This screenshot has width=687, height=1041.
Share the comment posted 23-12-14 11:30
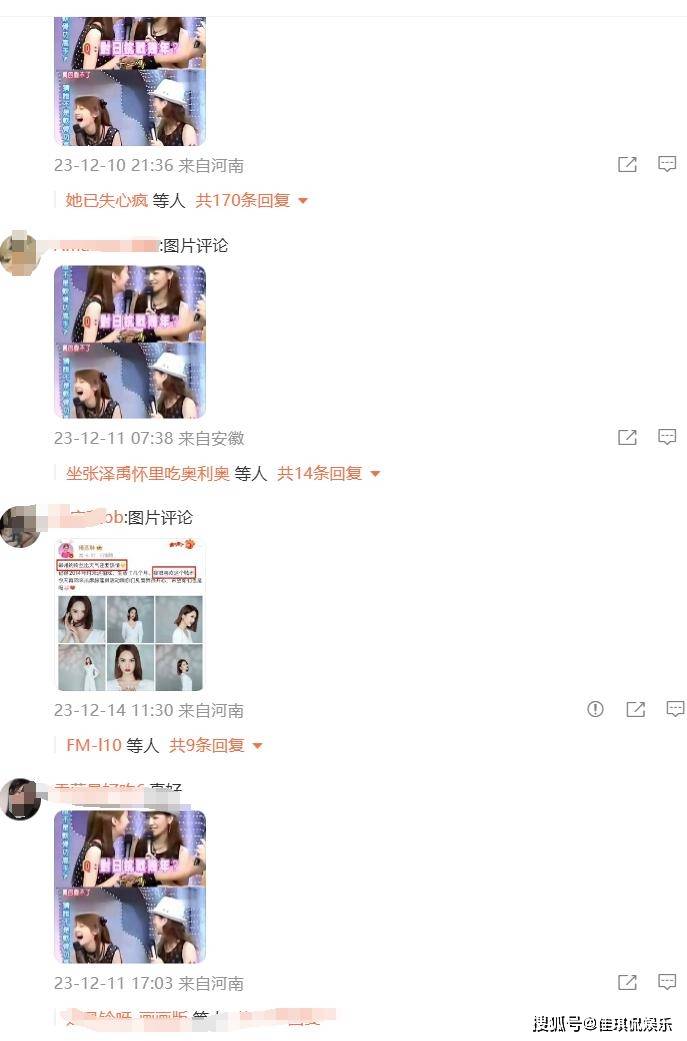635,710
